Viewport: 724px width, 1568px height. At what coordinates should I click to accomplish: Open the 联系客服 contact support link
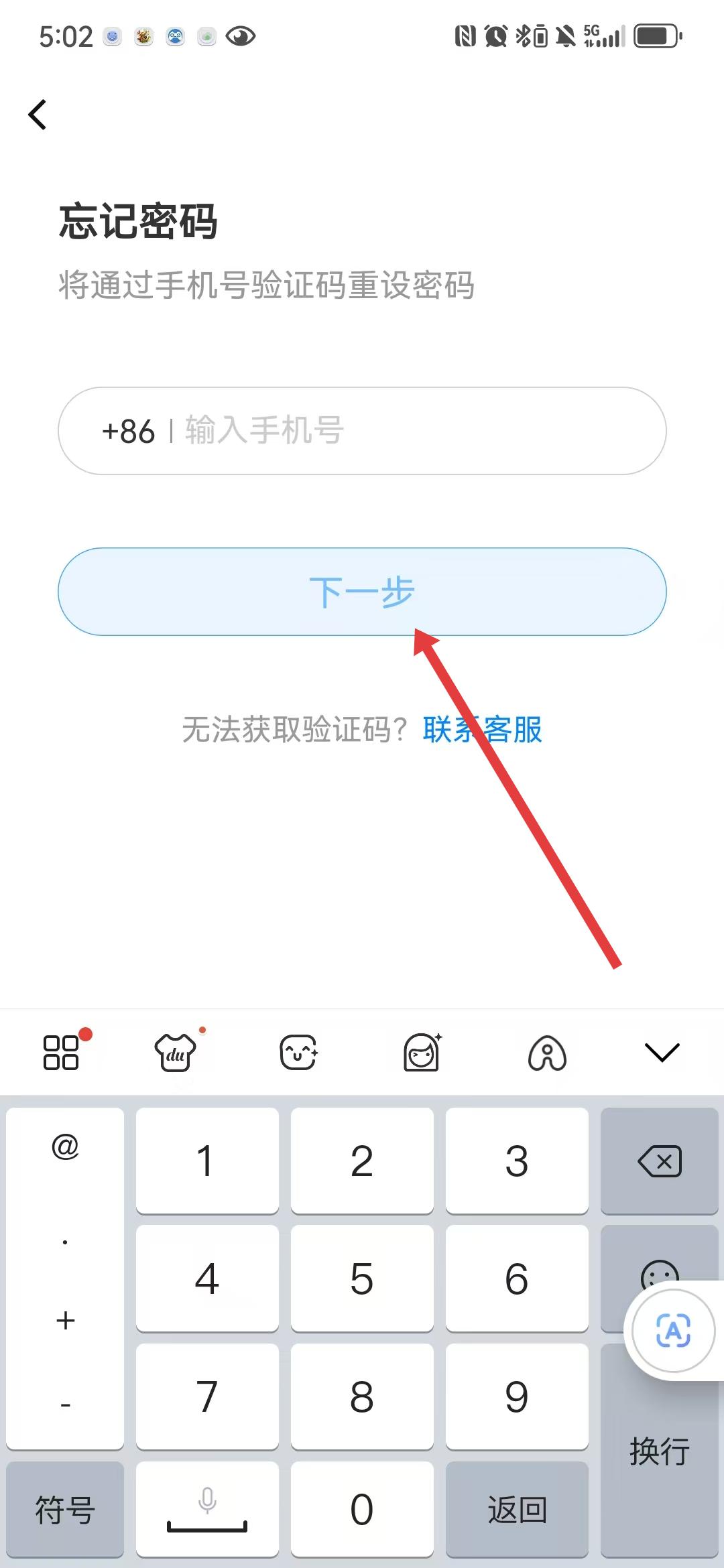[482, 730]
